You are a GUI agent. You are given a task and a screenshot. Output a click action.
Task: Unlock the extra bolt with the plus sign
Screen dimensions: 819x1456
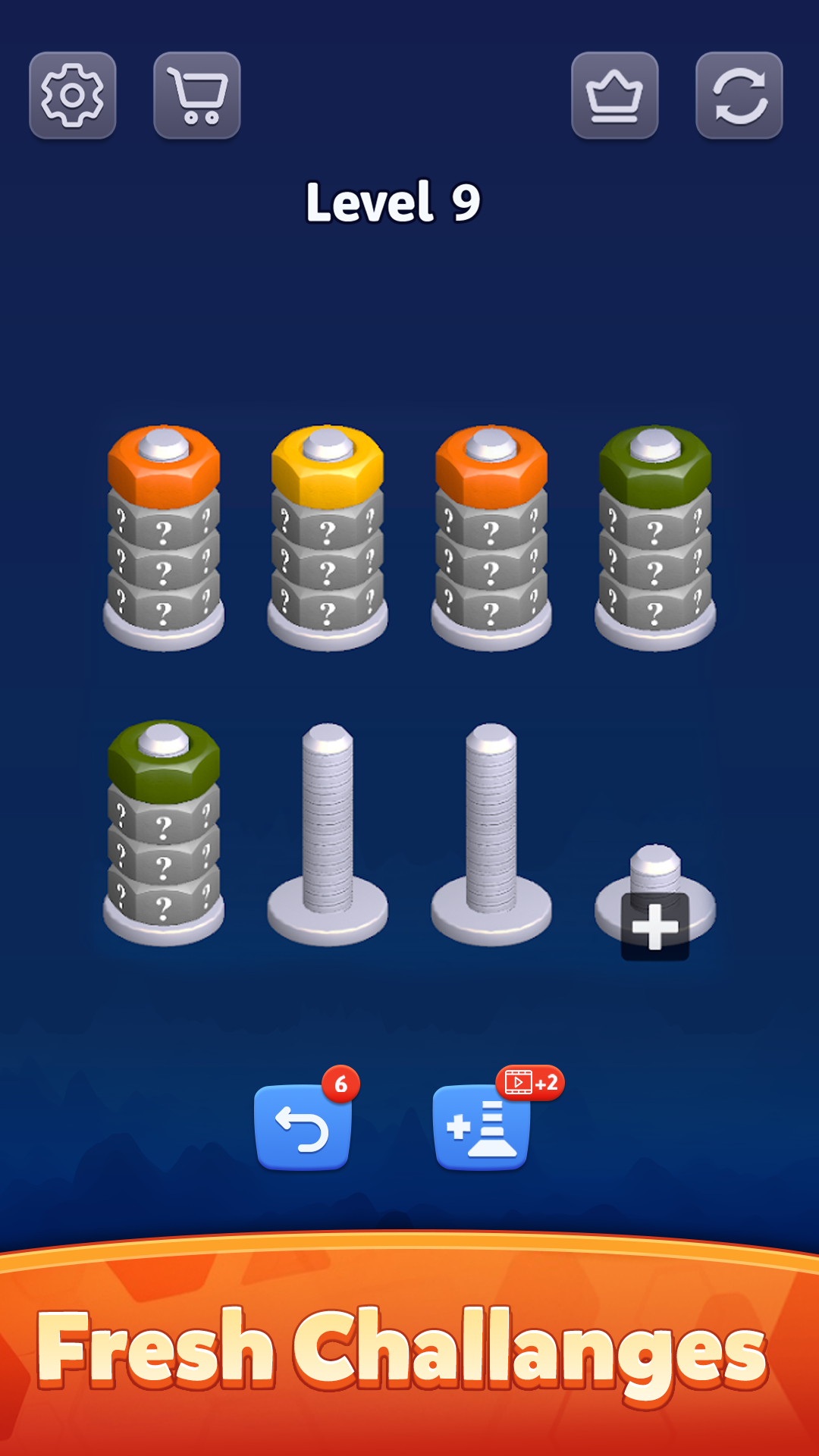[655, 926]
